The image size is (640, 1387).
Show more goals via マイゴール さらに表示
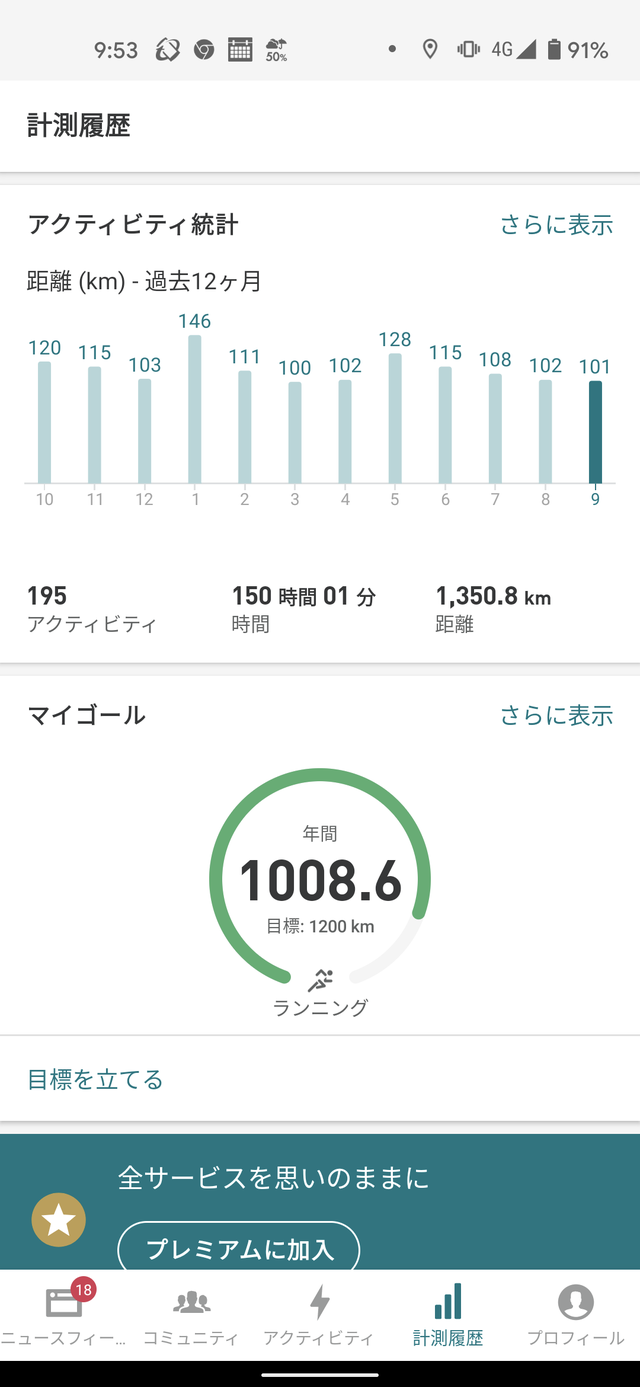556,715
